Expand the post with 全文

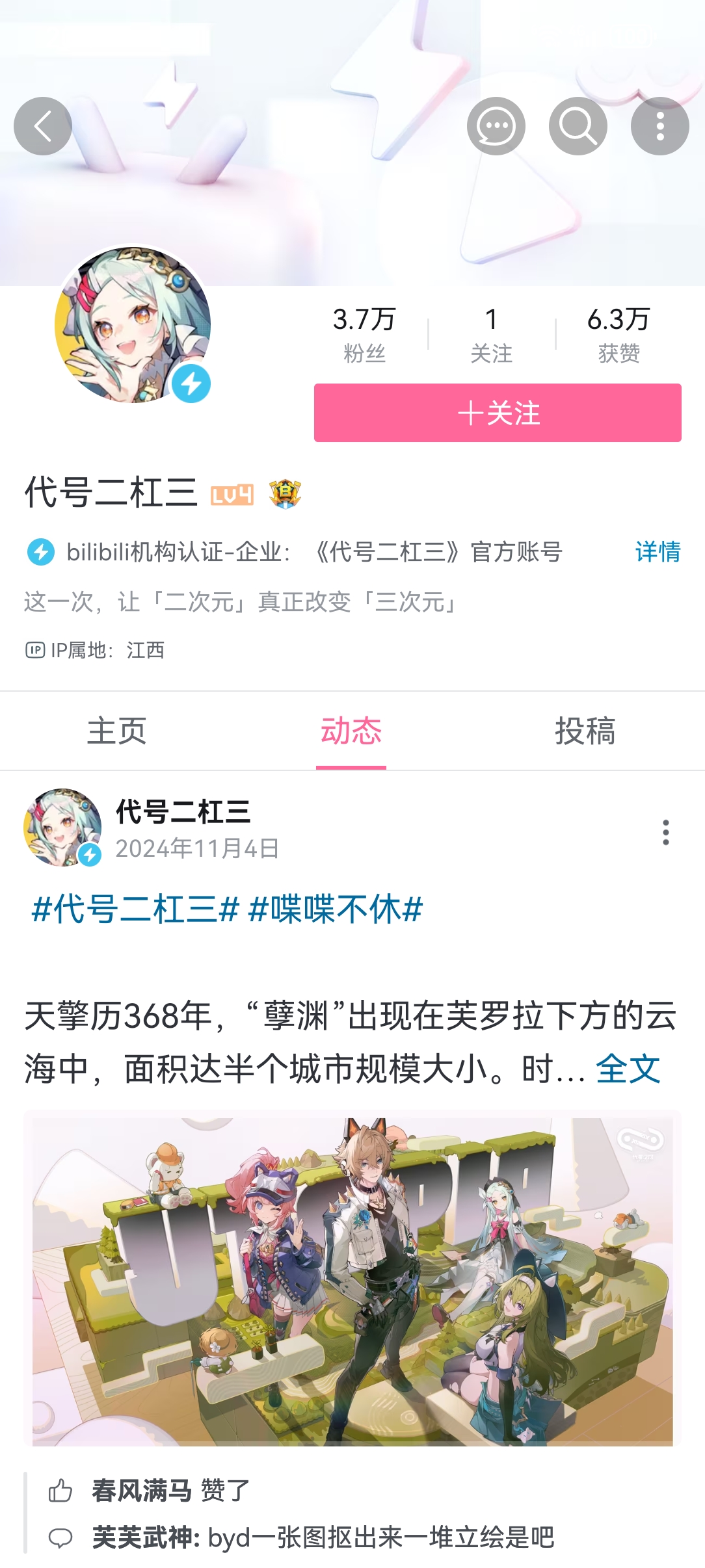[628, 1069]
